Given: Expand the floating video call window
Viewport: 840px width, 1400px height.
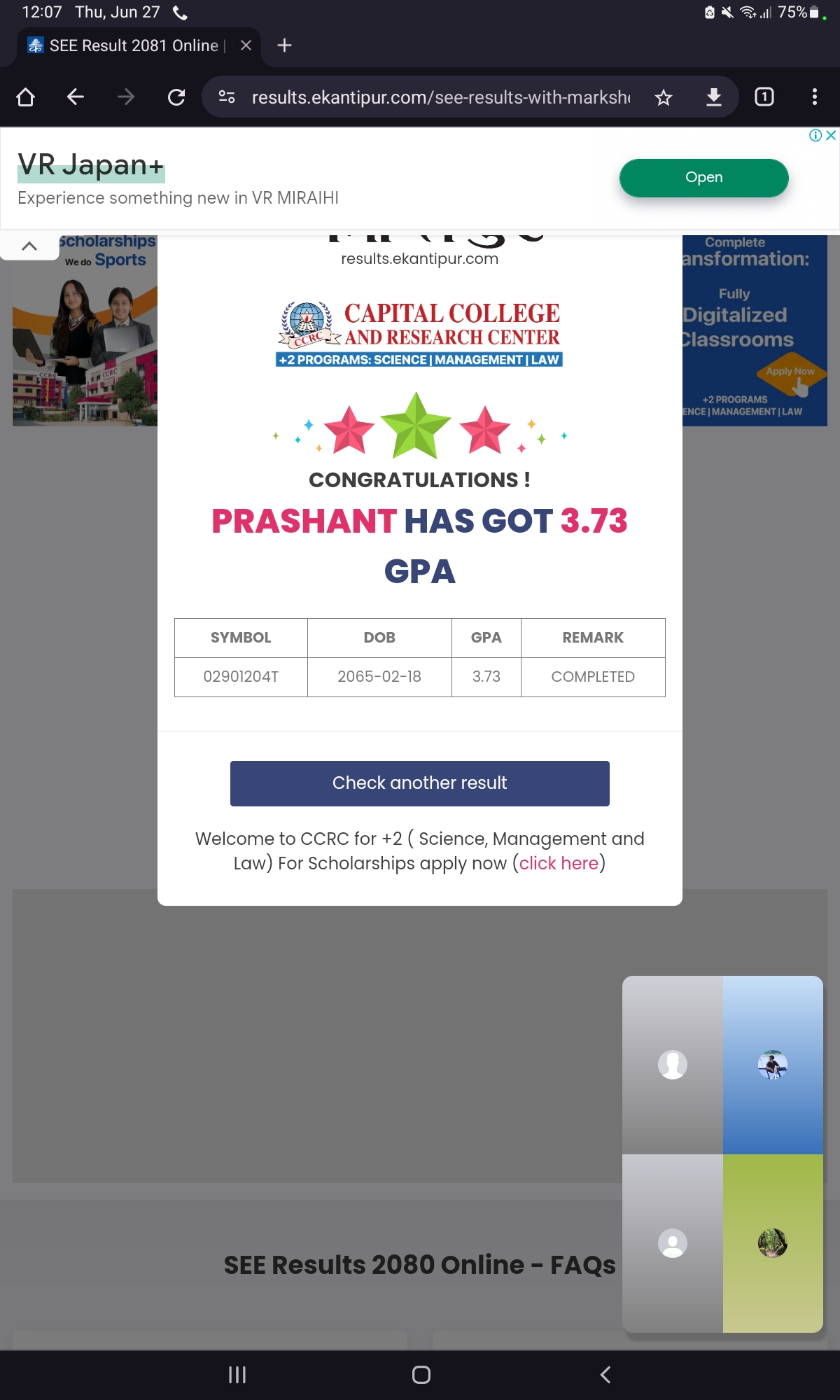Looking at the screenshot, I should 722,1154.
